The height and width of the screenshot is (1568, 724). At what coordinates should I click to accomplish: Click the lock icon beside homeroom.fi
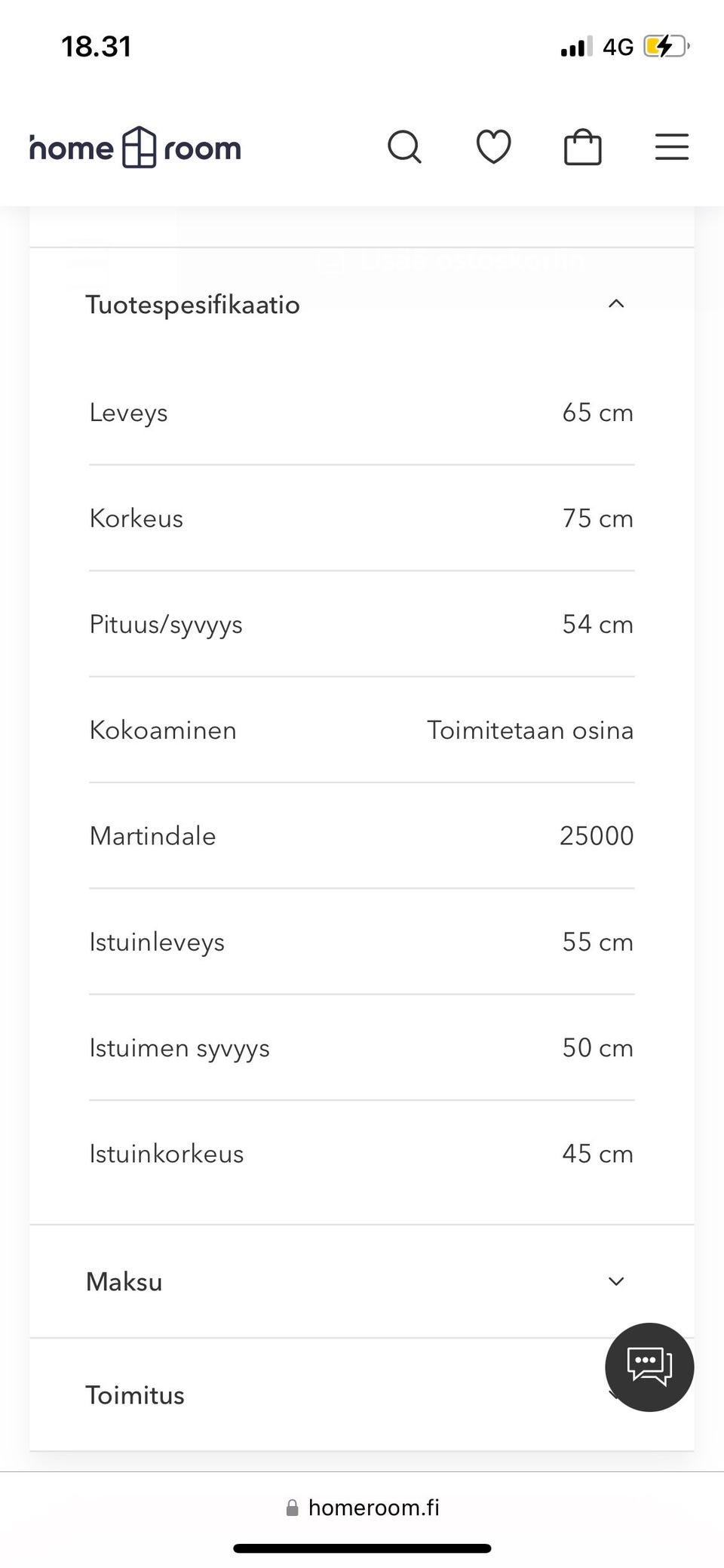(x=292, y=1507)
